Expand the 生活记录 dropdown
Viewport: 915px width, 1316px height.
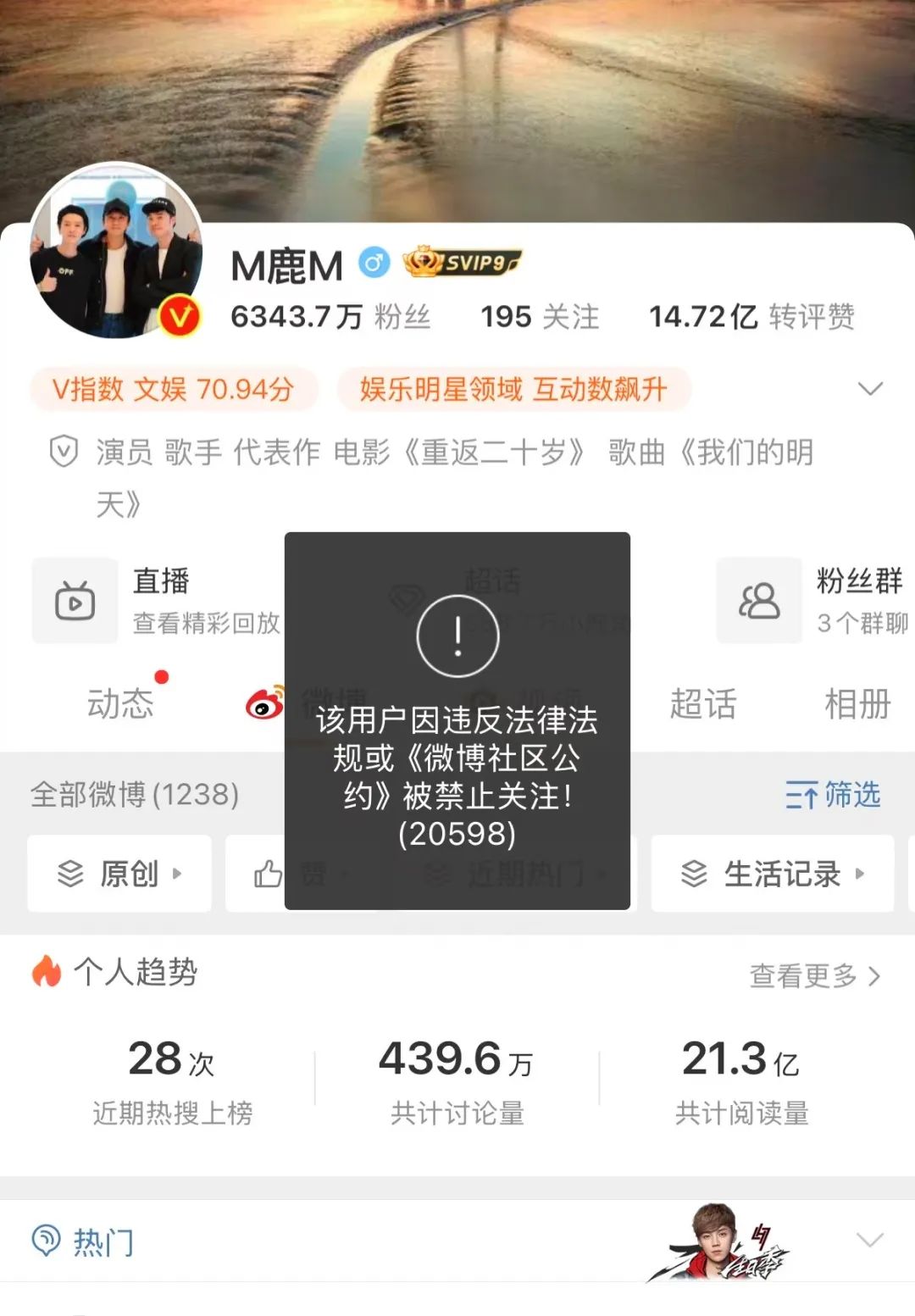tap(863, 875)
